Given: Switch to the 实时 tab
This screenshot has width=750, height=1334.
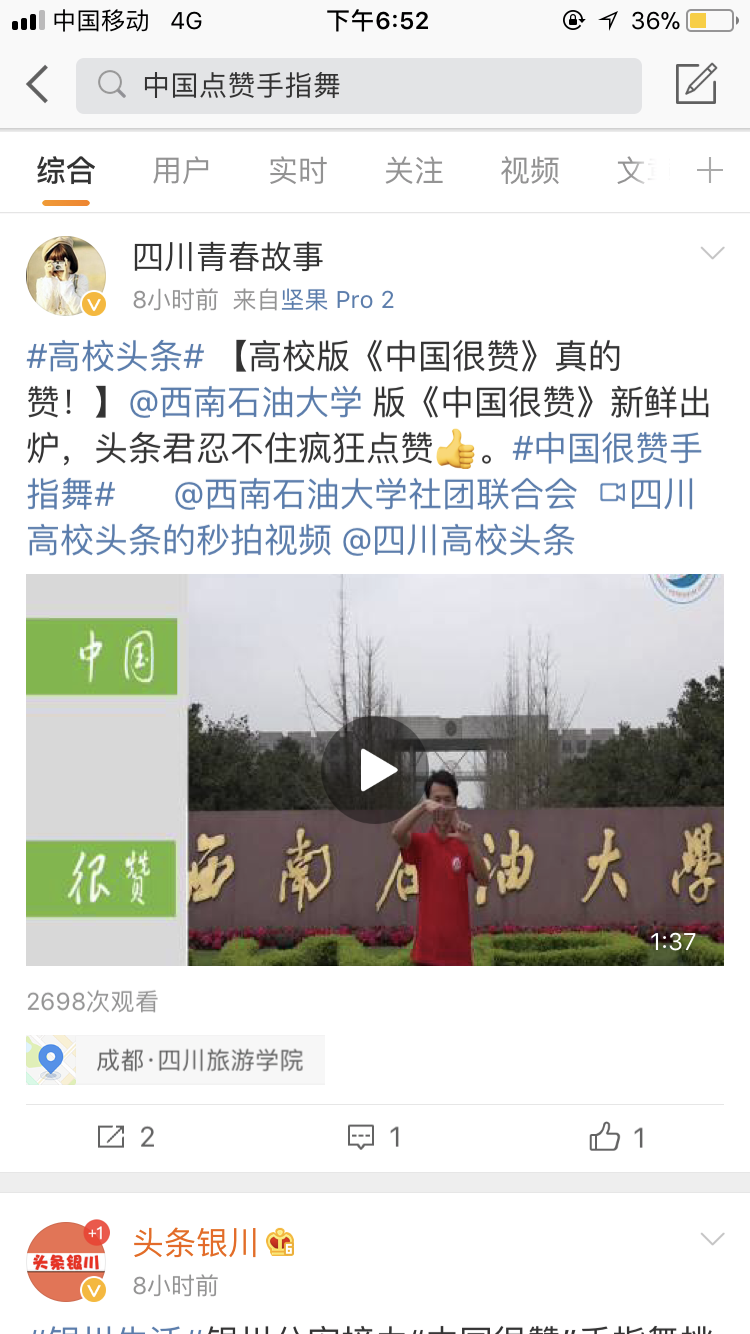Looking at the screenshot, I should 297,171.
